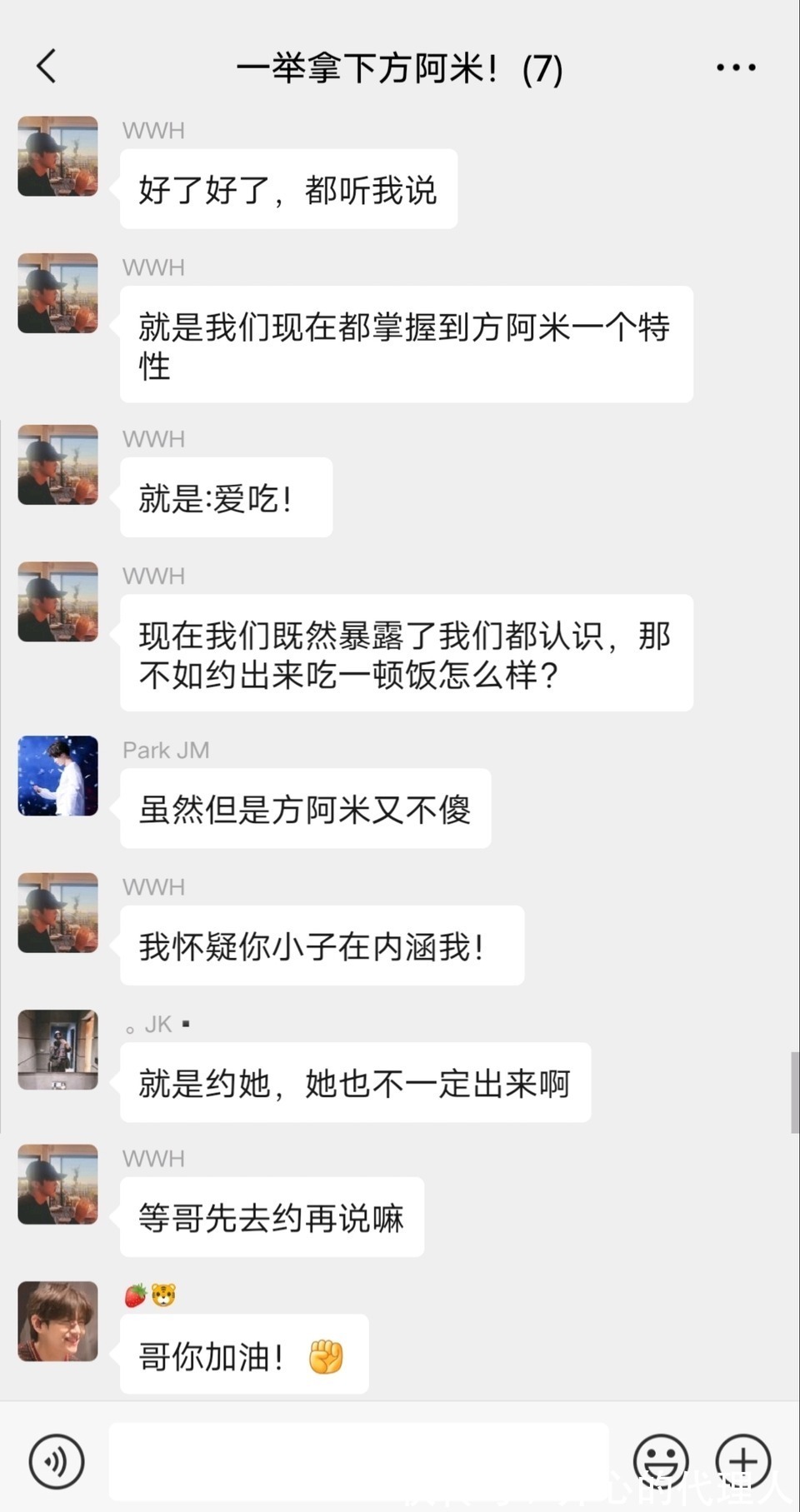The width and height of the screenshot is (800, 1512).
Task: Click the JK sender name label
Action: [155, 1023]
